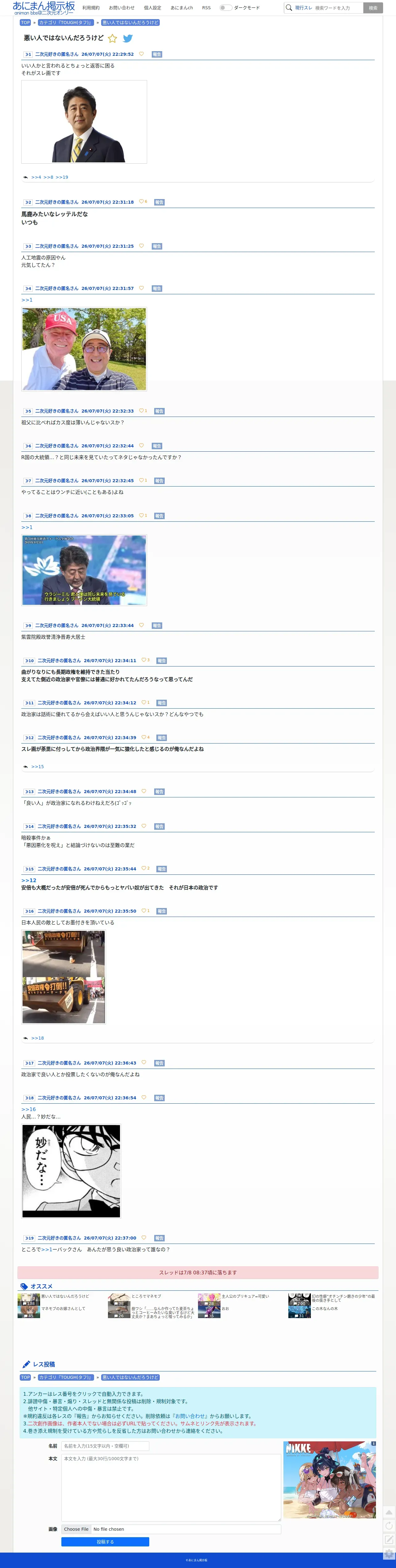The width and height of the screenshot is (396, 1568).
Task: Jump to the >>12 anchor in post 15
Action: 29,880
